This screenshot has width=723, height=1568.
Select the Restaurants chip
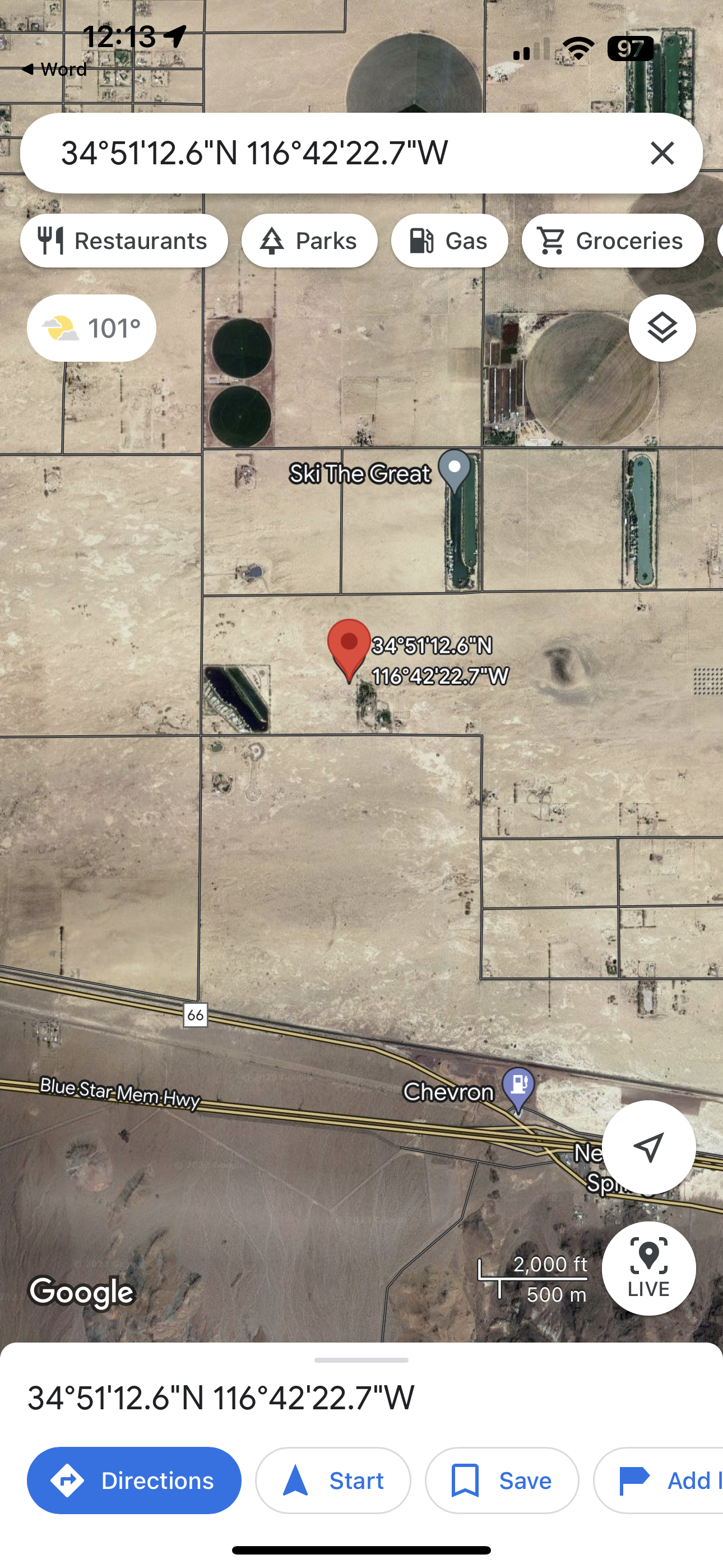point(123,241)
